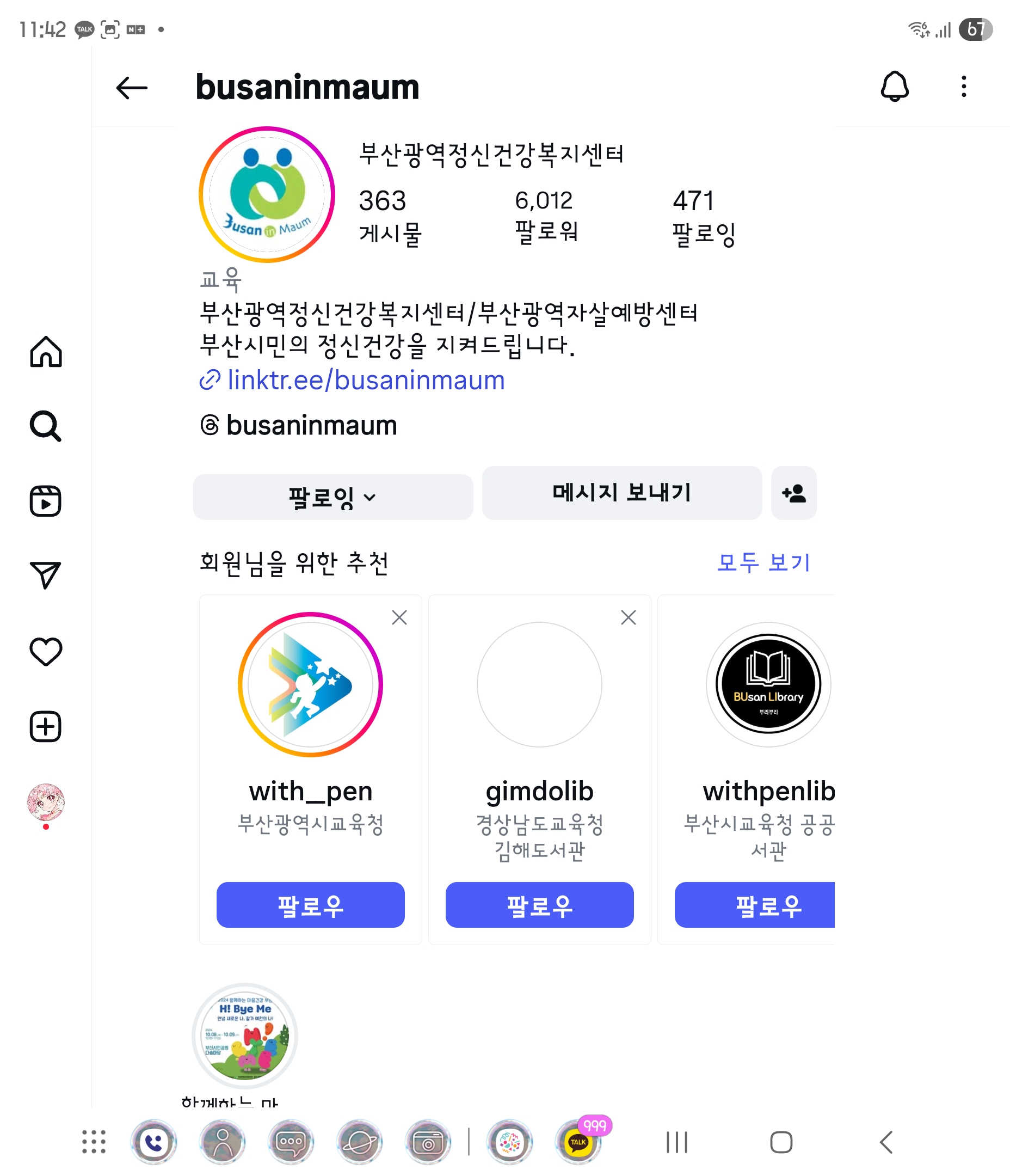Tap the 메시지 보내기 message button

621,493
